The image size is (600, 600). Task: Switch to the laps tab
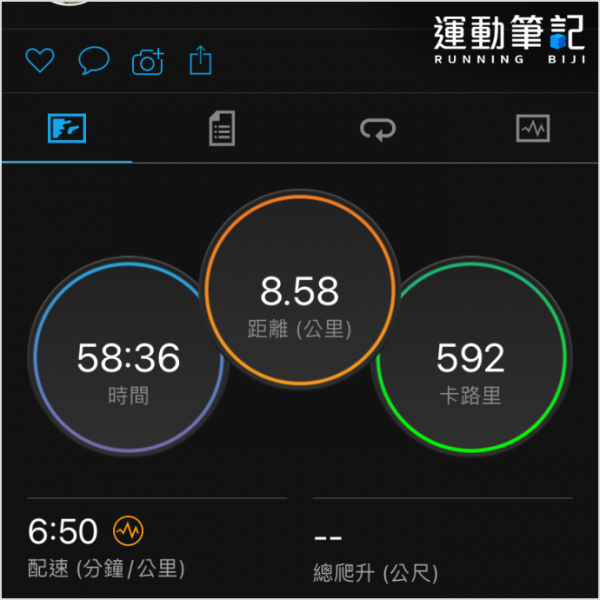[x=378, y=129]
